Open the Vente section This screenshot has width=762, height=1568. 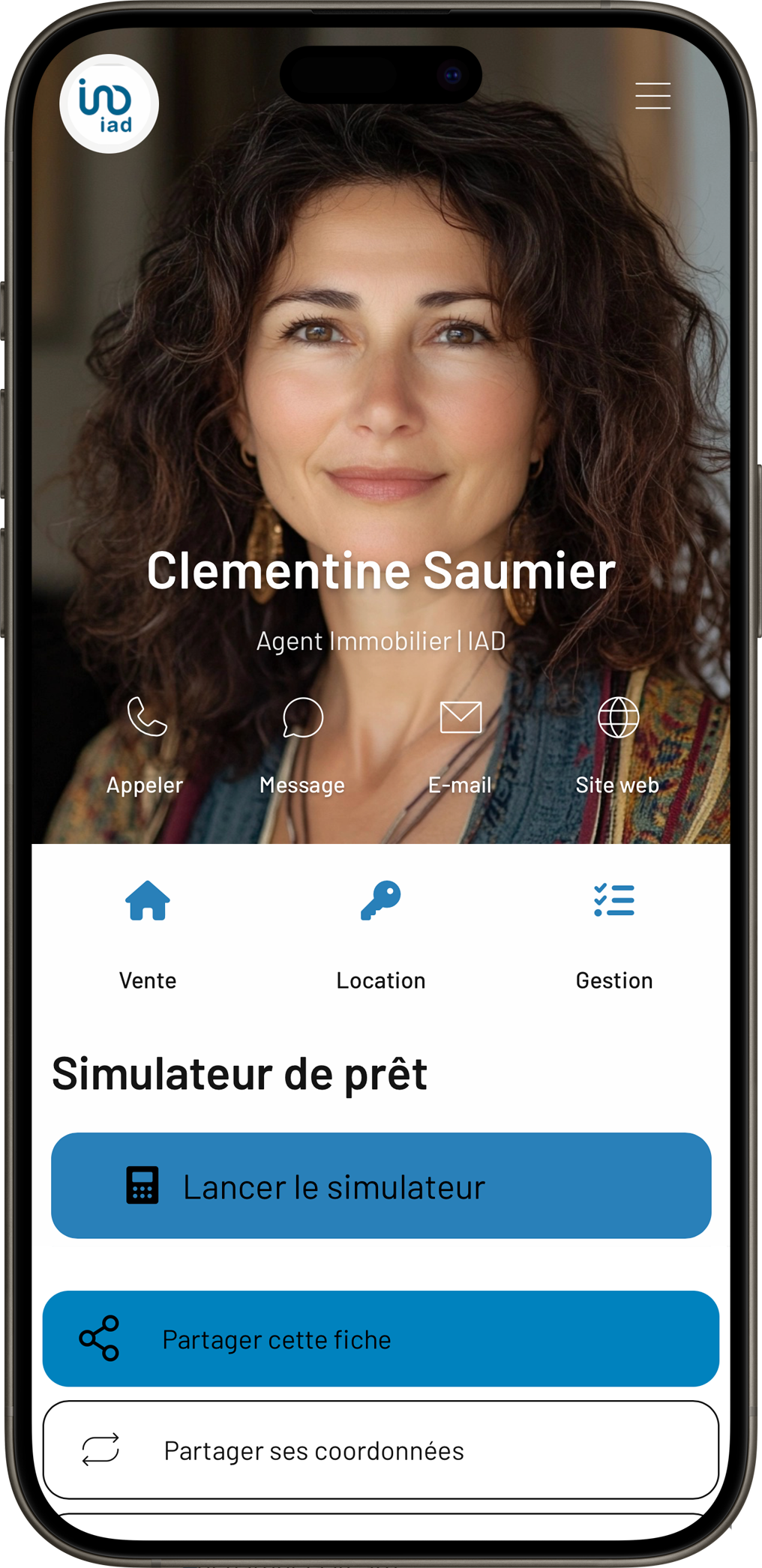(x=148, y=933)
